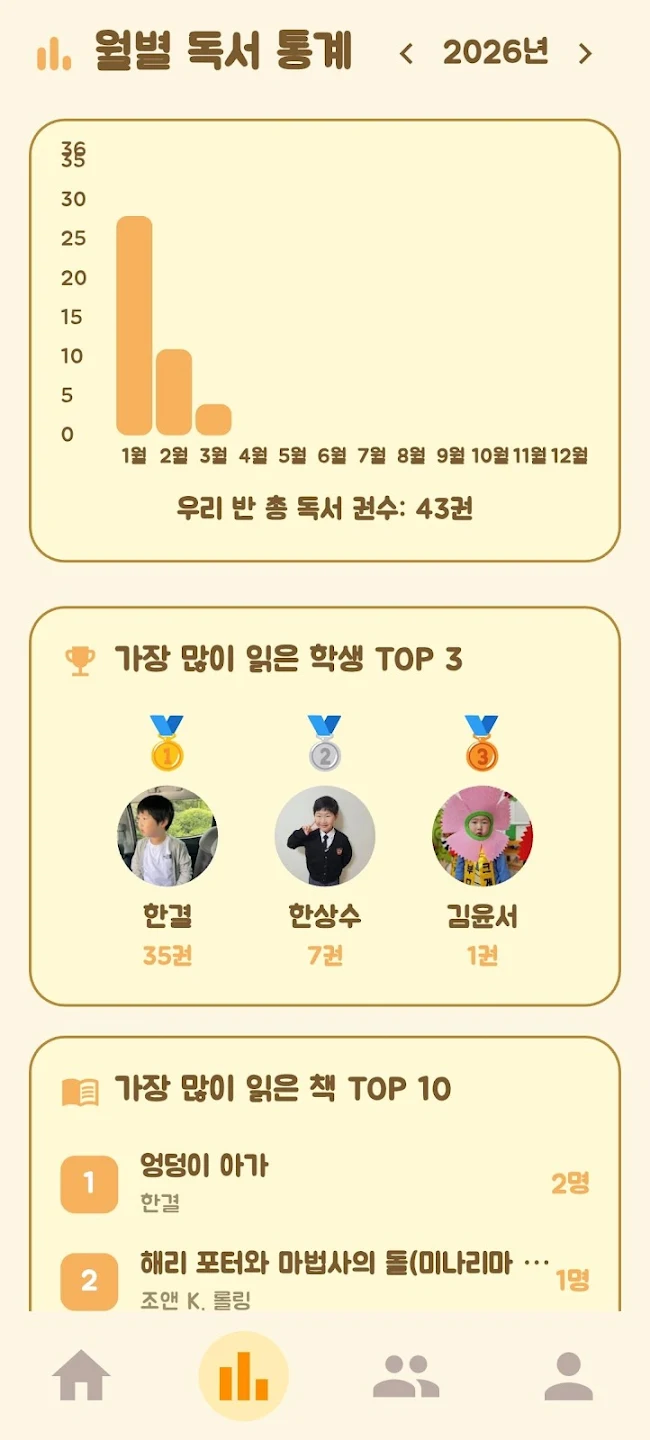Switch to the group members tab
The width and height of the screenshot is (650, 1440).
[406, 1376]
